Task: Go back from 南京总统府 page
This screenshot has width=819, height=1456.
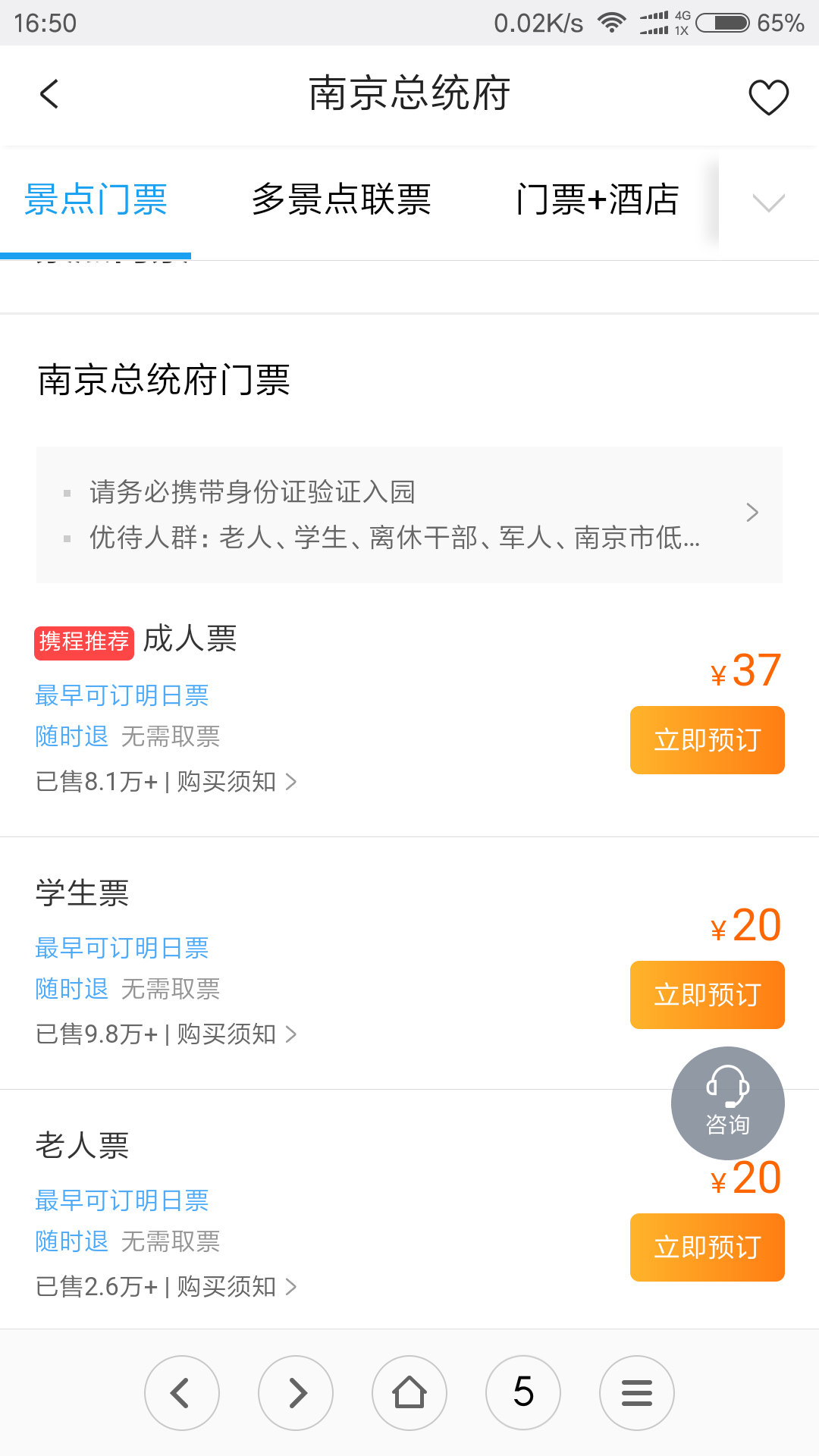Action: pyautogui.click(x=49, y=95)
